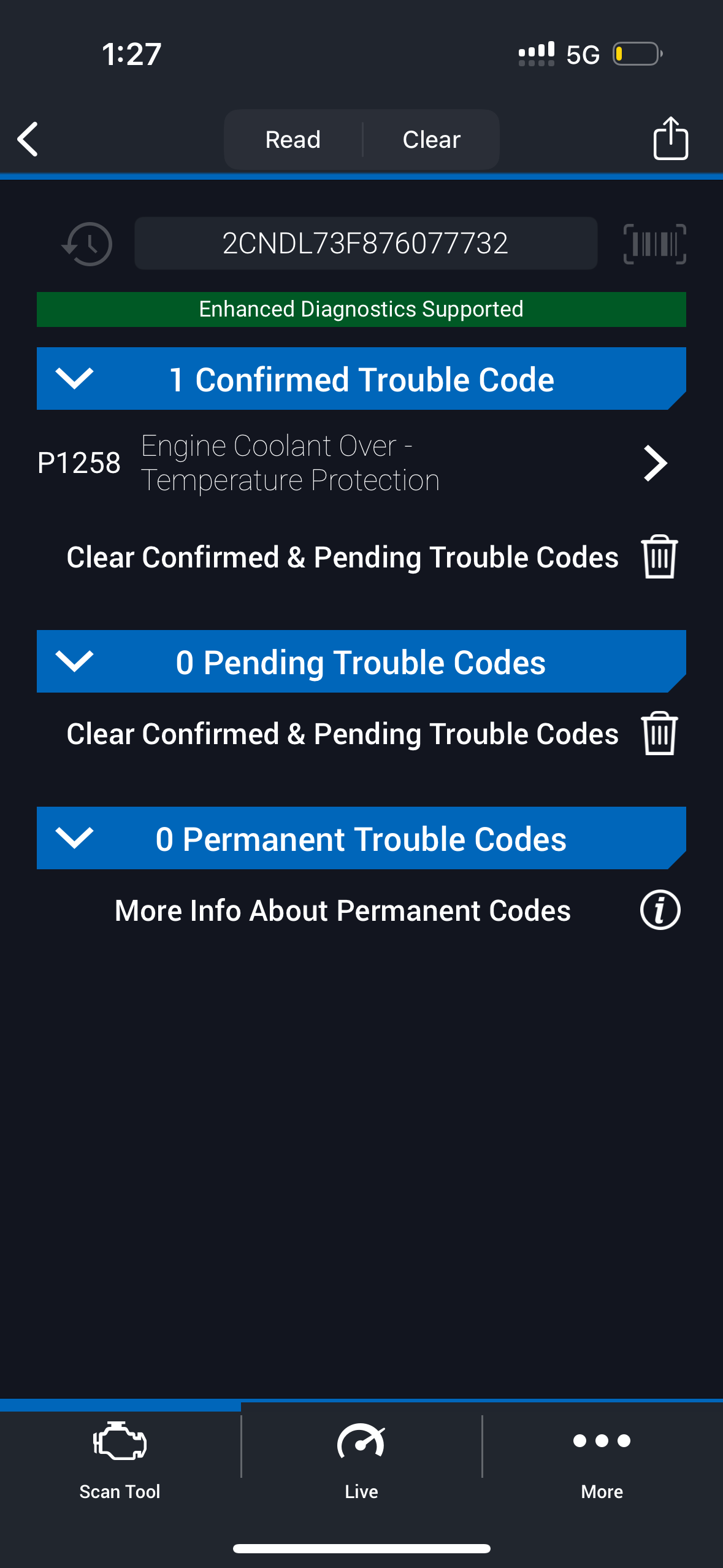Open the More tab
Viewport: 723px width, 1568px height.
point(602,1461)
